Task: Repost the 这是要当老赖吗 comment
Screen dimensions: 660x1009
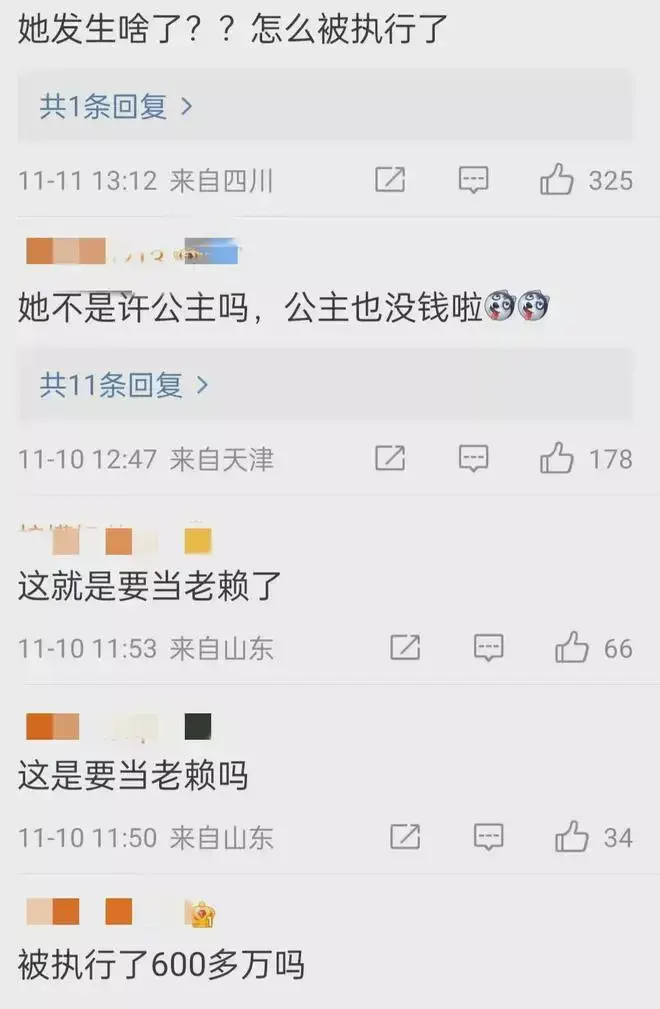Action: (405, 836)
